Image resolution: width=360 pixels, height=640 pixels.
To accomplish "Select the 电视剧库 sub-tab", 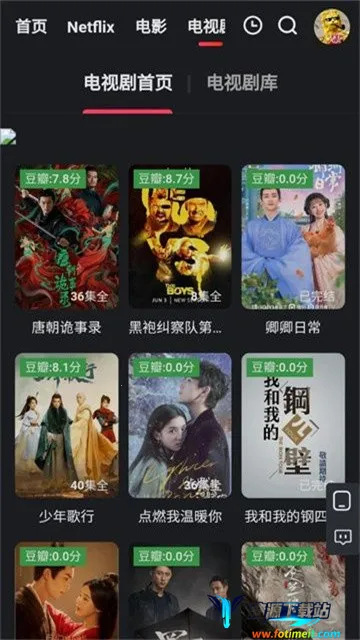I will point(242,83).
